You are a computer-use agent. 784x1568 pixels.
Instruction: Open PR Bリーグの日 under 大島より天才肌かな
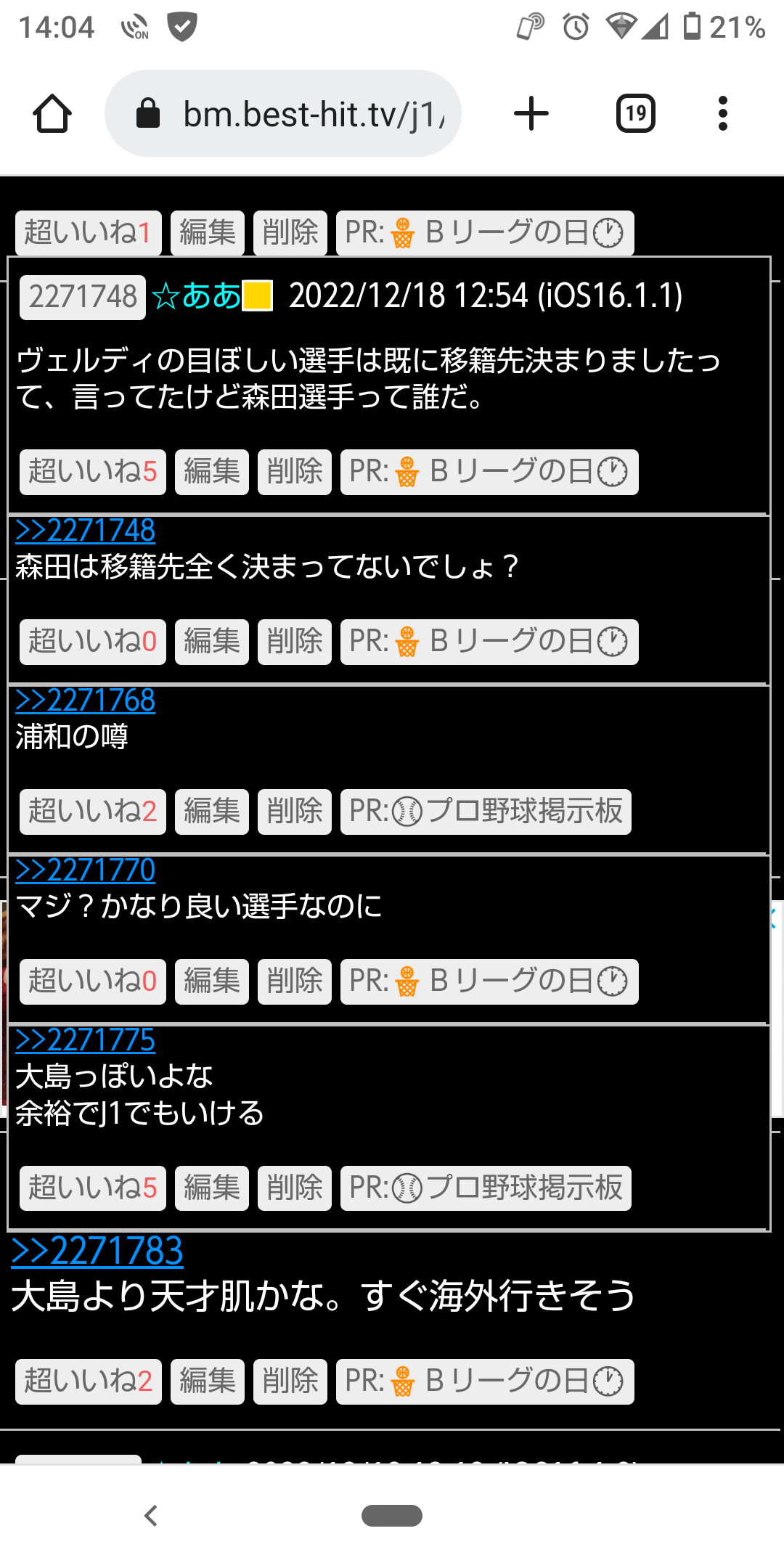pyautogui.click(x=484, y=1381)
